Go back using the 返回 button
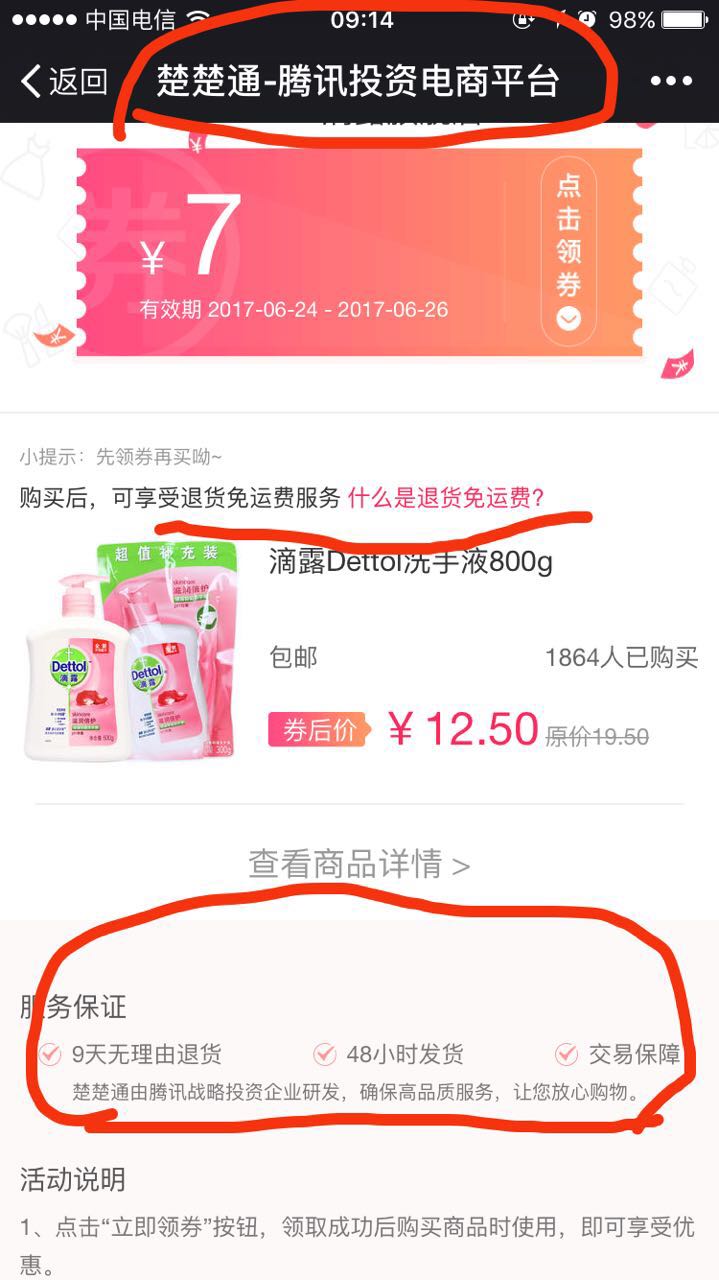Viewport: 719px width, 1280px height. [x=64, y=81]
